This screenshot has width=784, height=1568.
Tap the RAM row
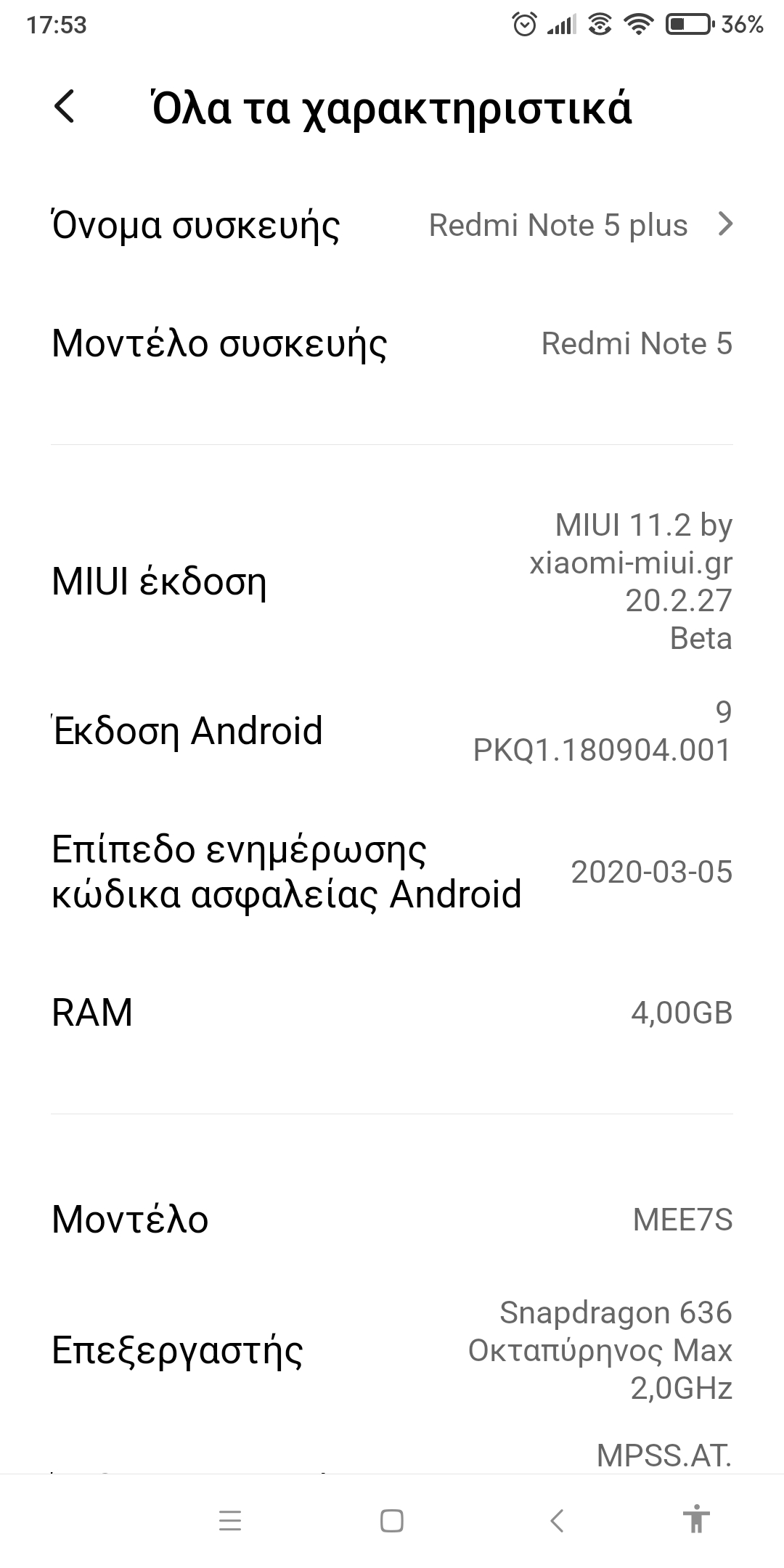tap(392, 1012)
